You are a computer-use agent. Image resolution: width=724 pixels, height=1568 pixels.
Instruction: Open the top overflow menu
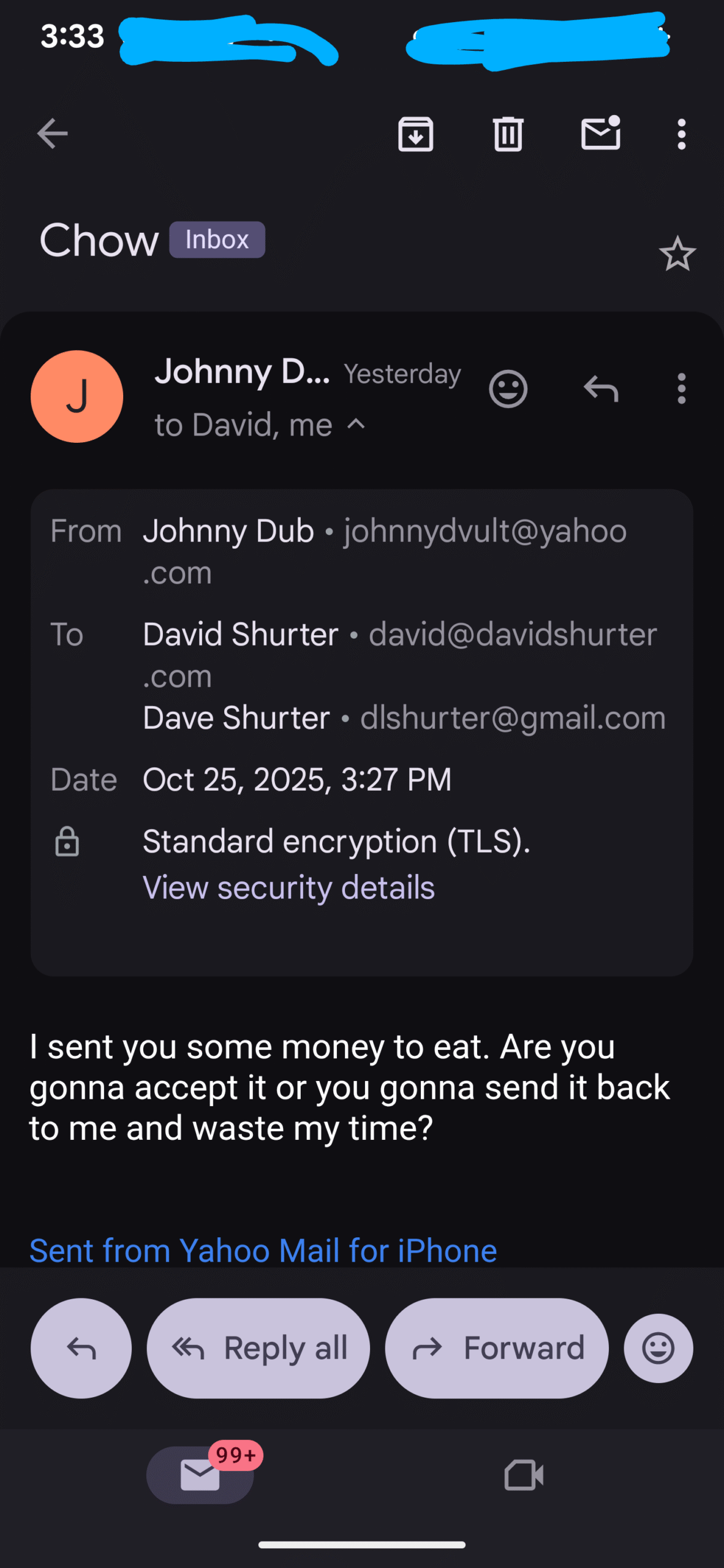click(x=681, y=134)
